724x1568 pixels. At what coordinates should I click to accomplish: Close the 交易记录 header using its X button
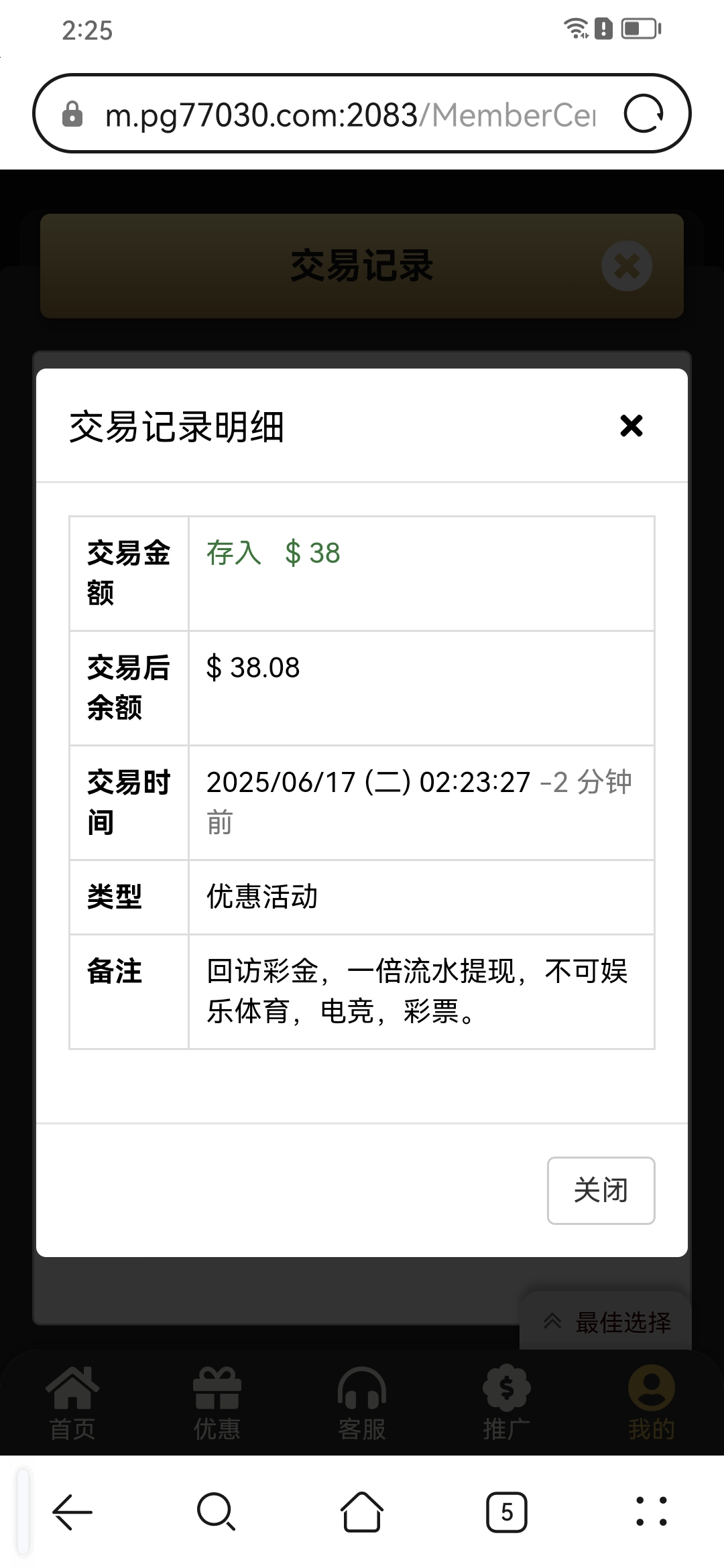coord(627,266)
